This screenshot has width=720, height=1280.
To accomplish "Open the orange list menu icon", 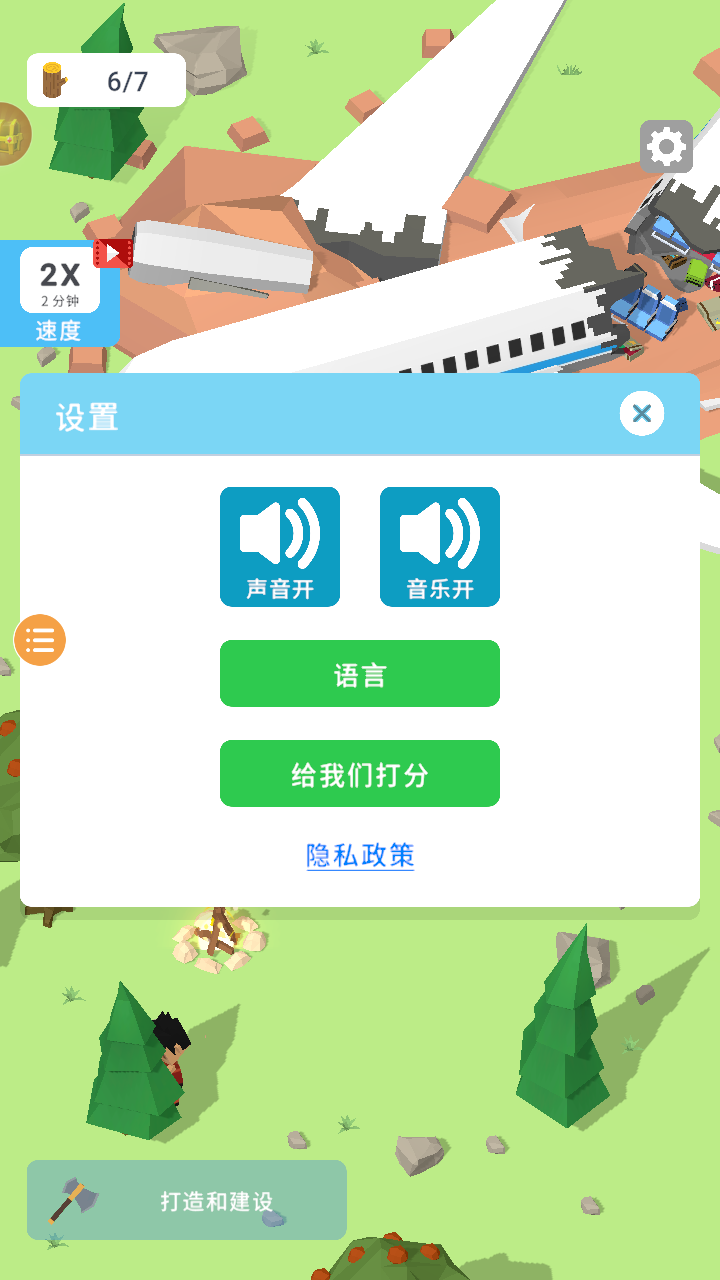I will [40, 640].
